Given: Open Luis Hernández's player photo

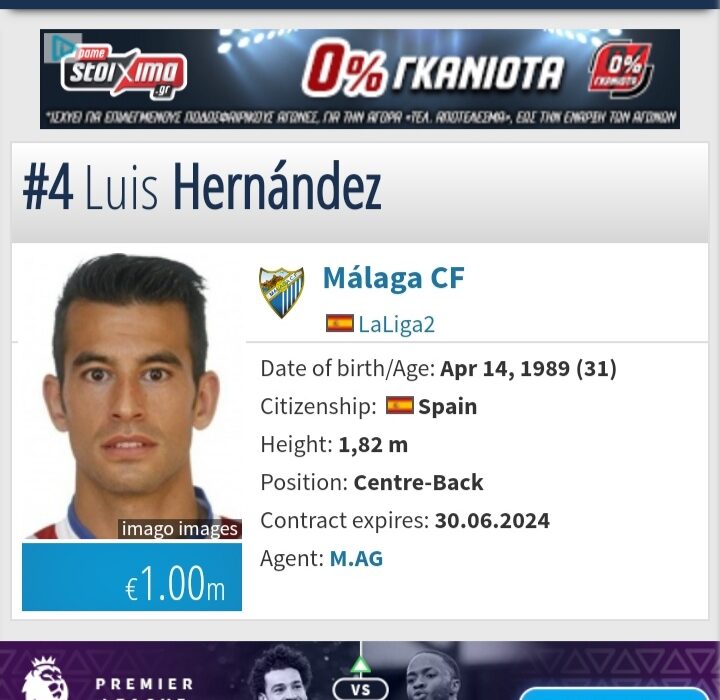Looking at the screenshot, I should point(132,396).
